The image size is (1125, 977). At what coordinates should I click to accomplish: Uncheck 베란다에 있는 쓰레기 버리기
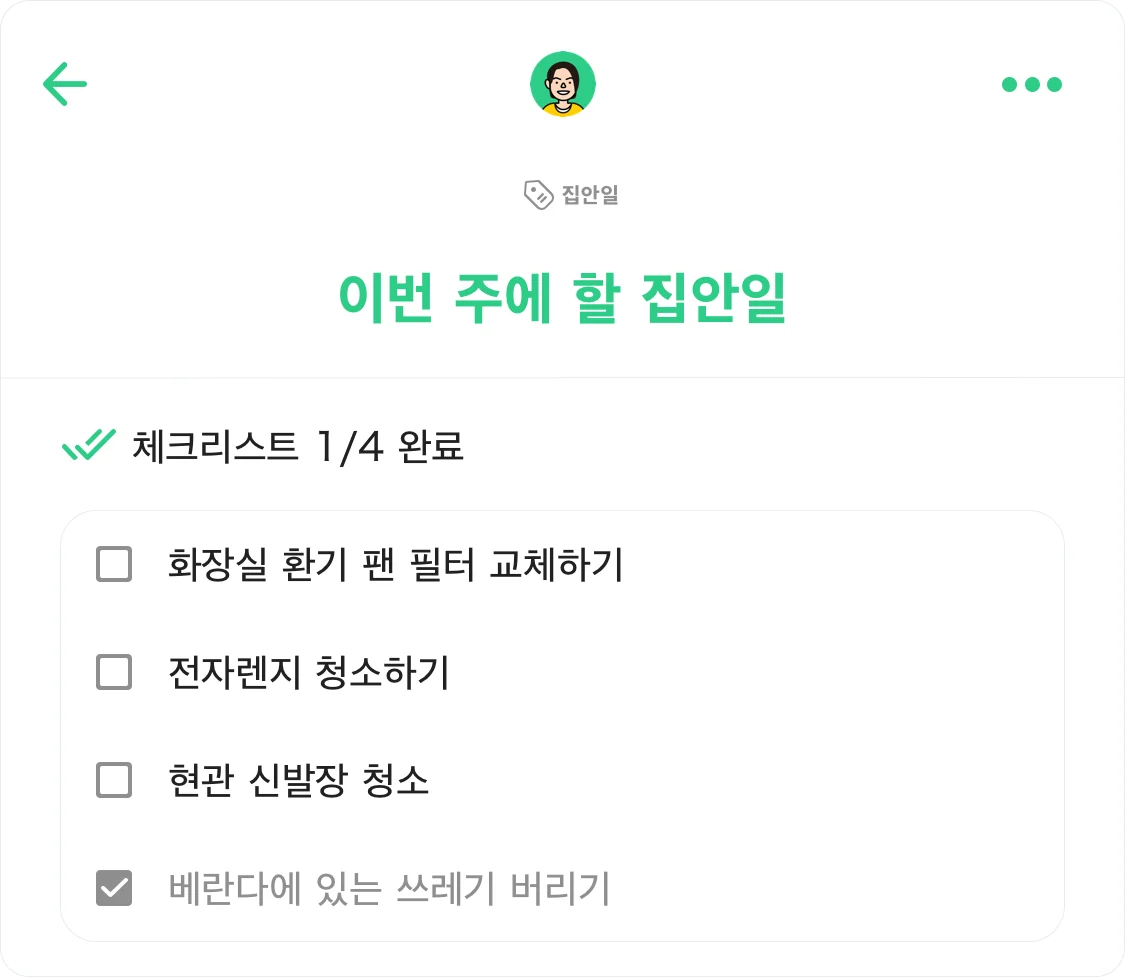114,888
